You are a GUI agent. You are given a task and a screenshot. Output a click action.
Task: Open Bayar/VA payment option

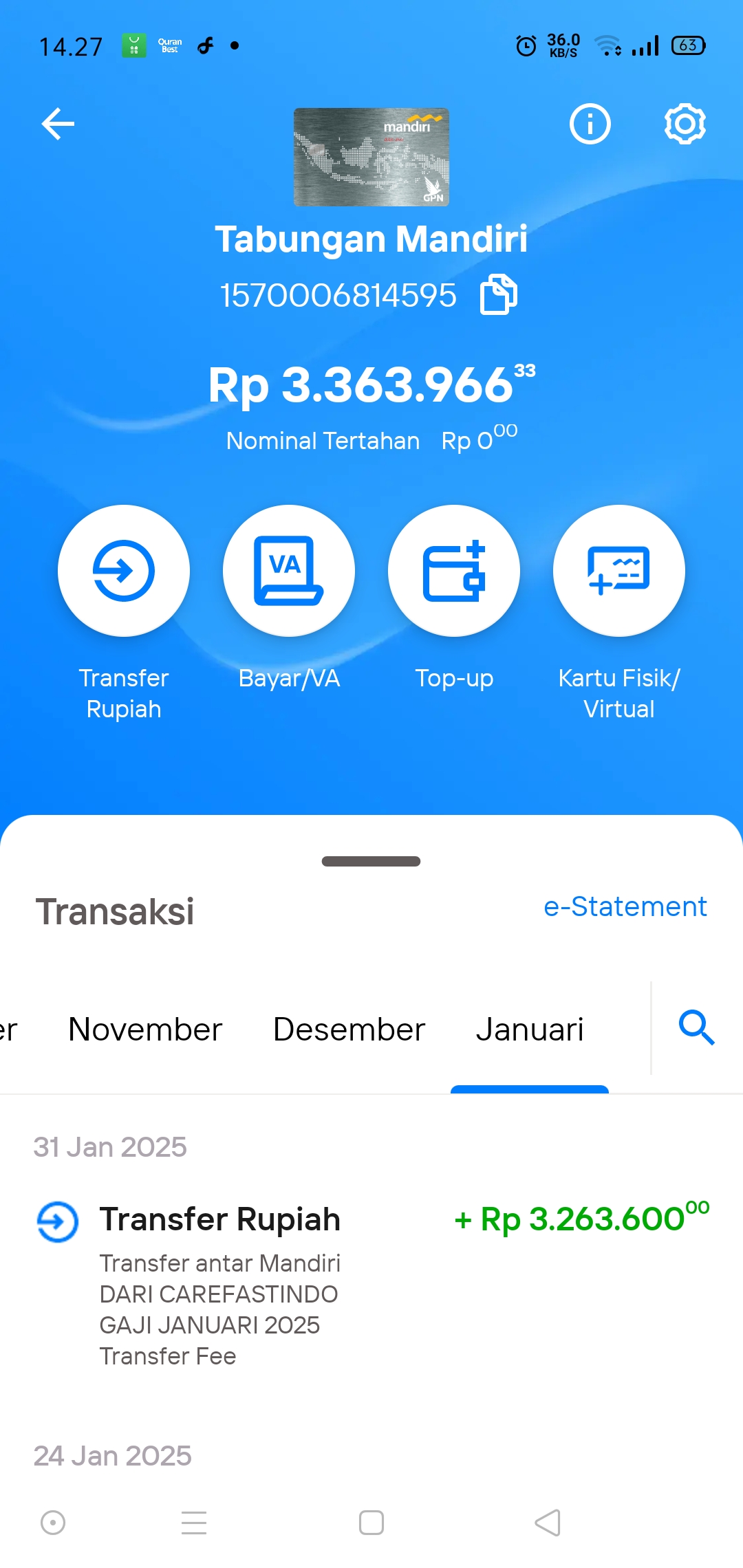tap(289, 571)
